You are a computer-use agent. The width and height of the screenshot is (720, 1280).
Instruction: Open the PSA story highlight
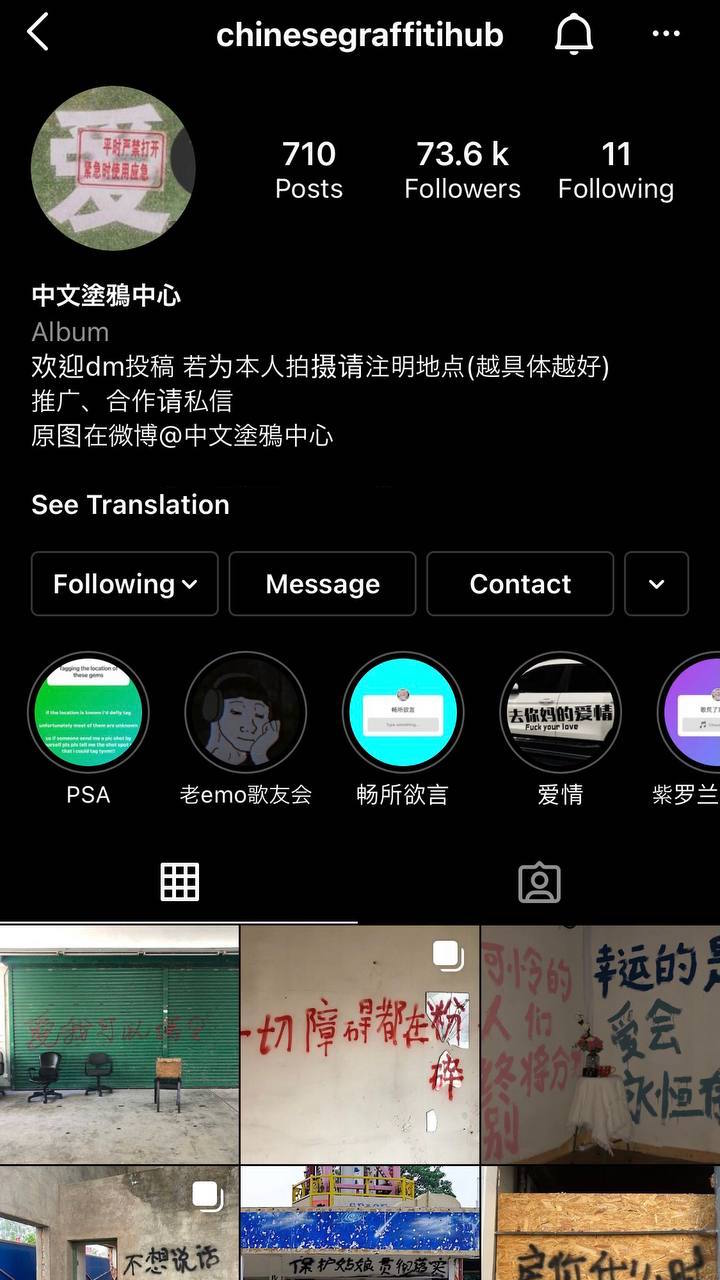tap(88, 713)
